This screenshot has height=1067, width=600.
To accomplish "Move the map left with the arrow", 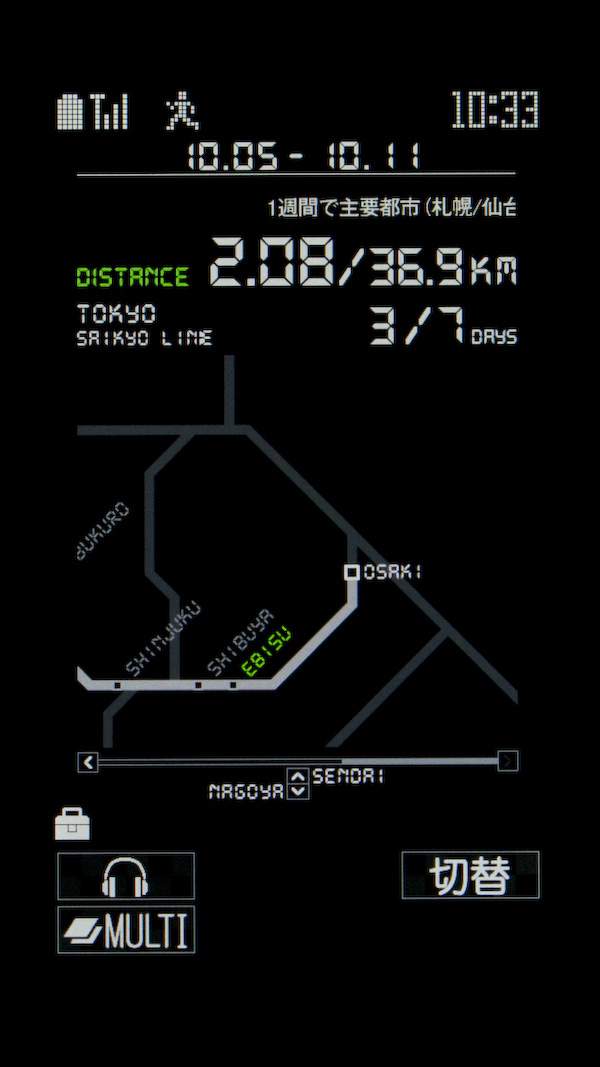I will pos(88,763).
